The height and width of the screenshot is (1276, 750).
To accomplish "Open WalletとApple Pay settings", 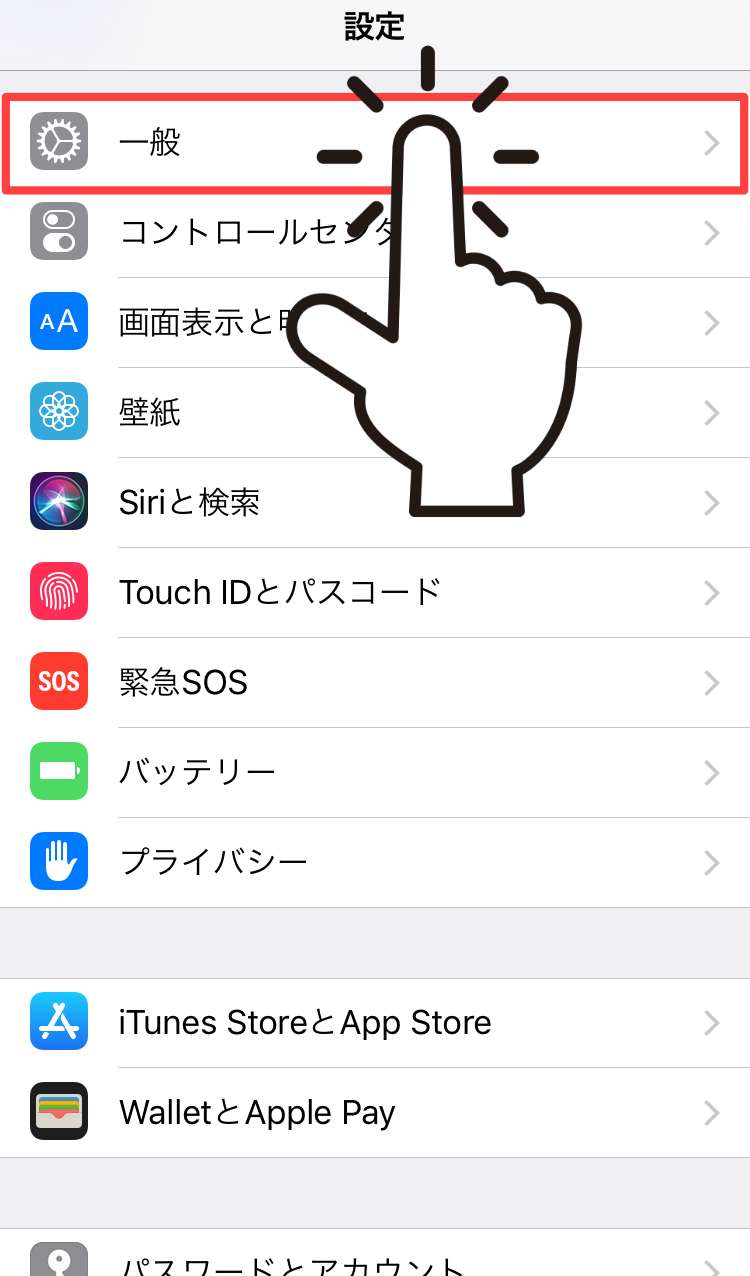I will (x=257, y=1112).
